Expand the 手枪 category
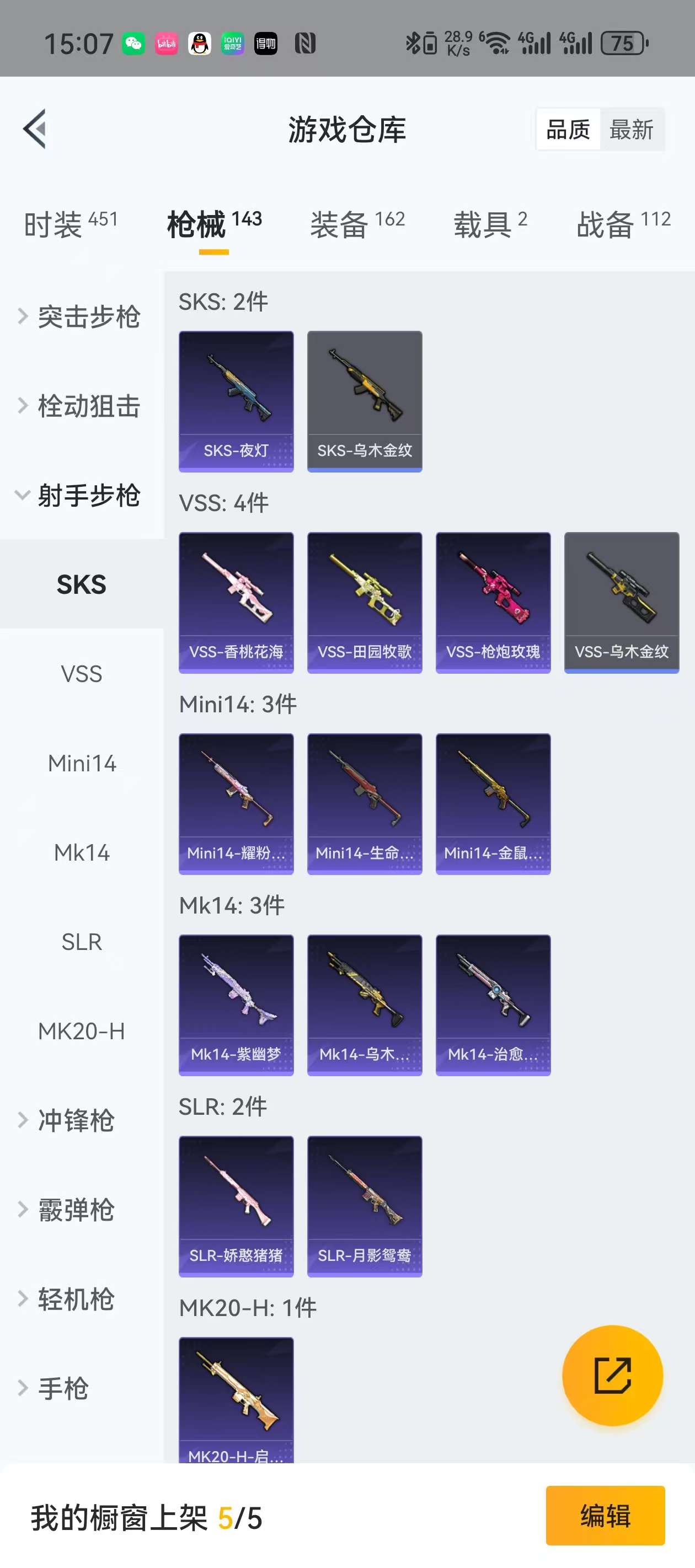The height and width of the screenshot is (1568, 695). (63, 1388)
